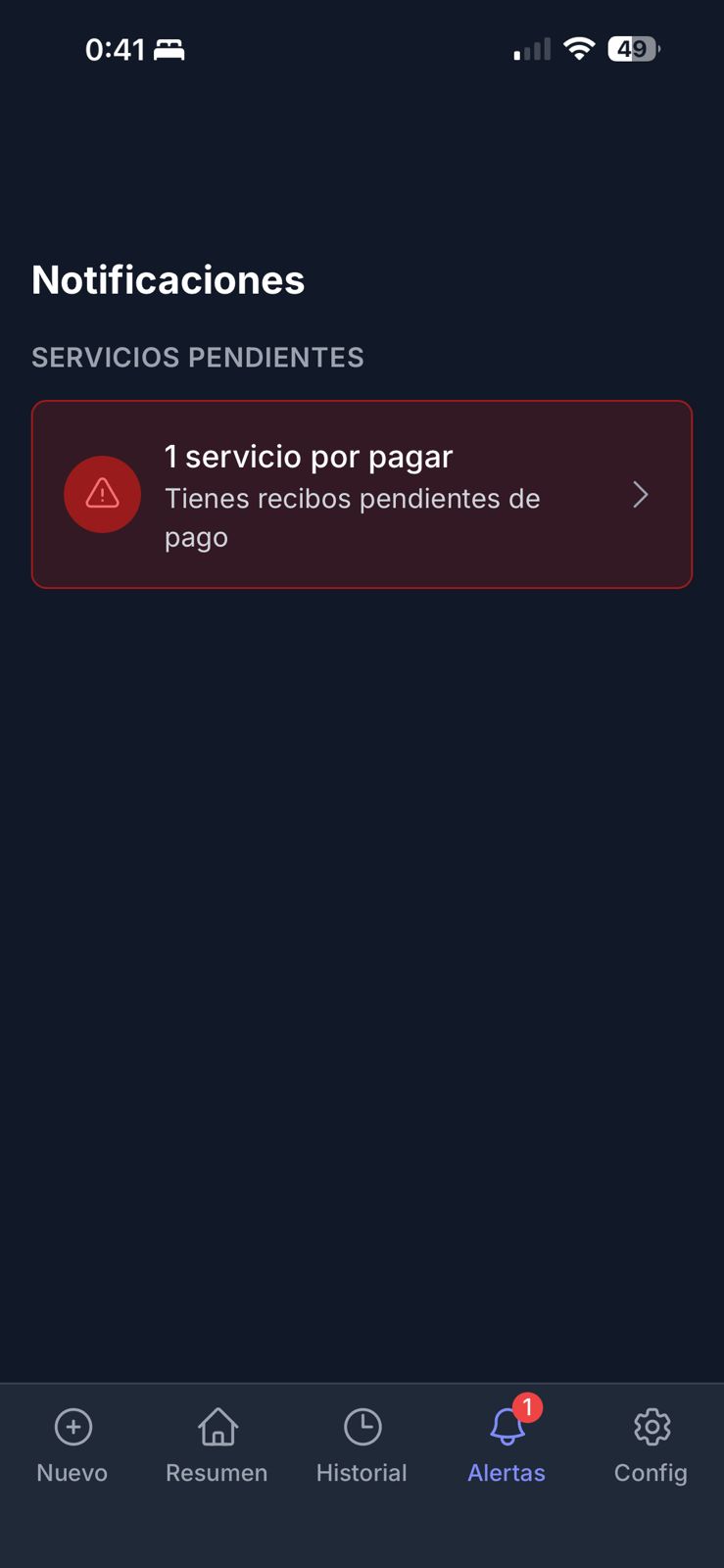Screen dimensions: 724x1568
Task: Expand the pending service notification chevron
Action: 641,495
